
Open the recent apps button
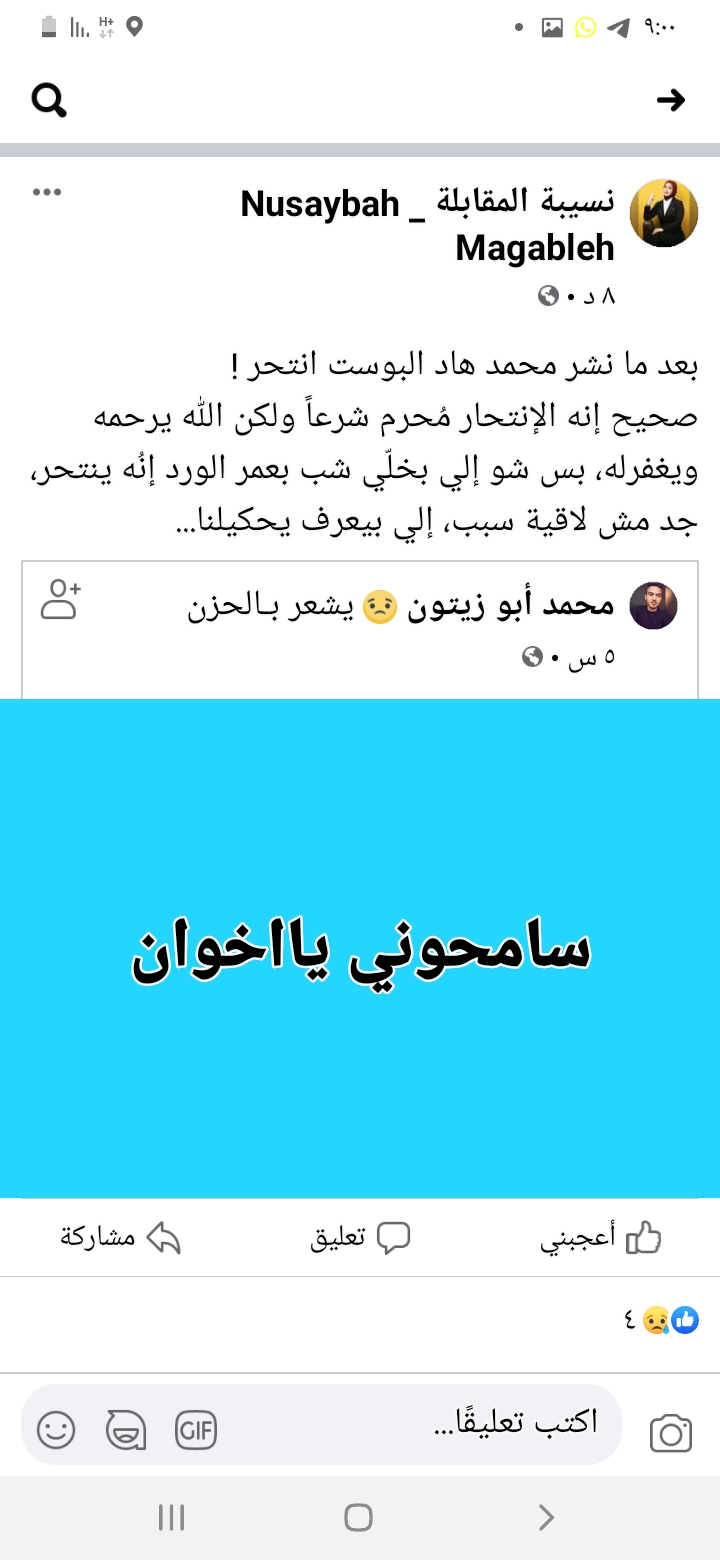click(x=172, y=1517)
